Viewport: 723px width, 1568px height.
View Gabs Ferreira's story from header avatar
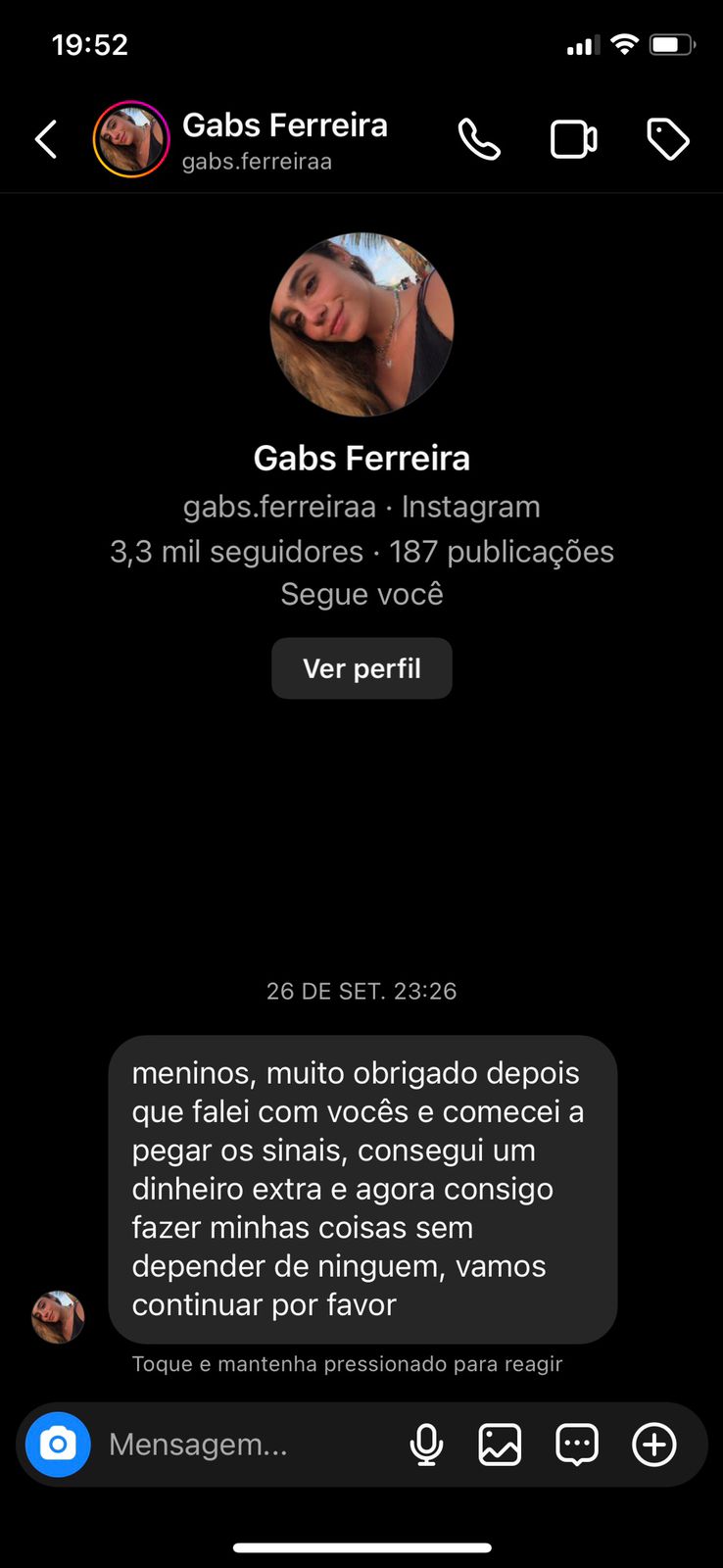(130, 139)
